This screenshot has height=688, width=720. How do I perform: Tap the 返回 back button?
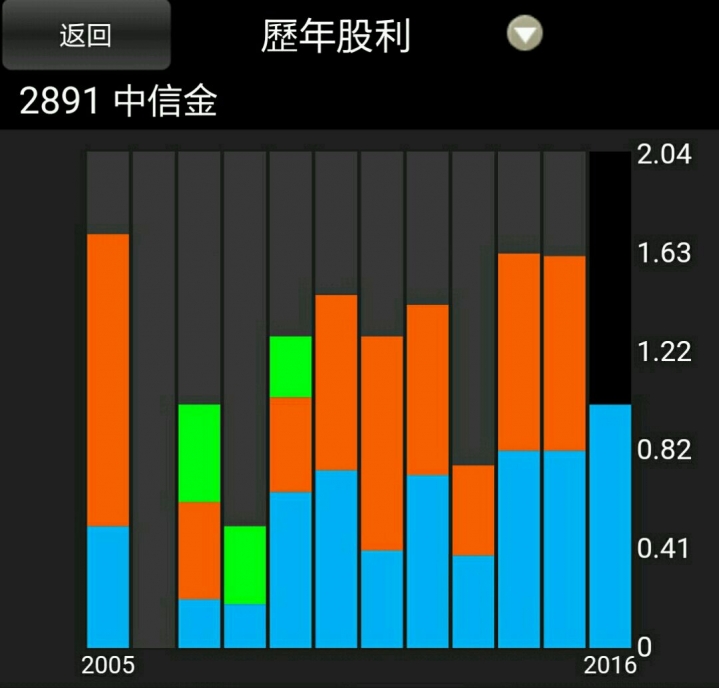pos(85,36)
